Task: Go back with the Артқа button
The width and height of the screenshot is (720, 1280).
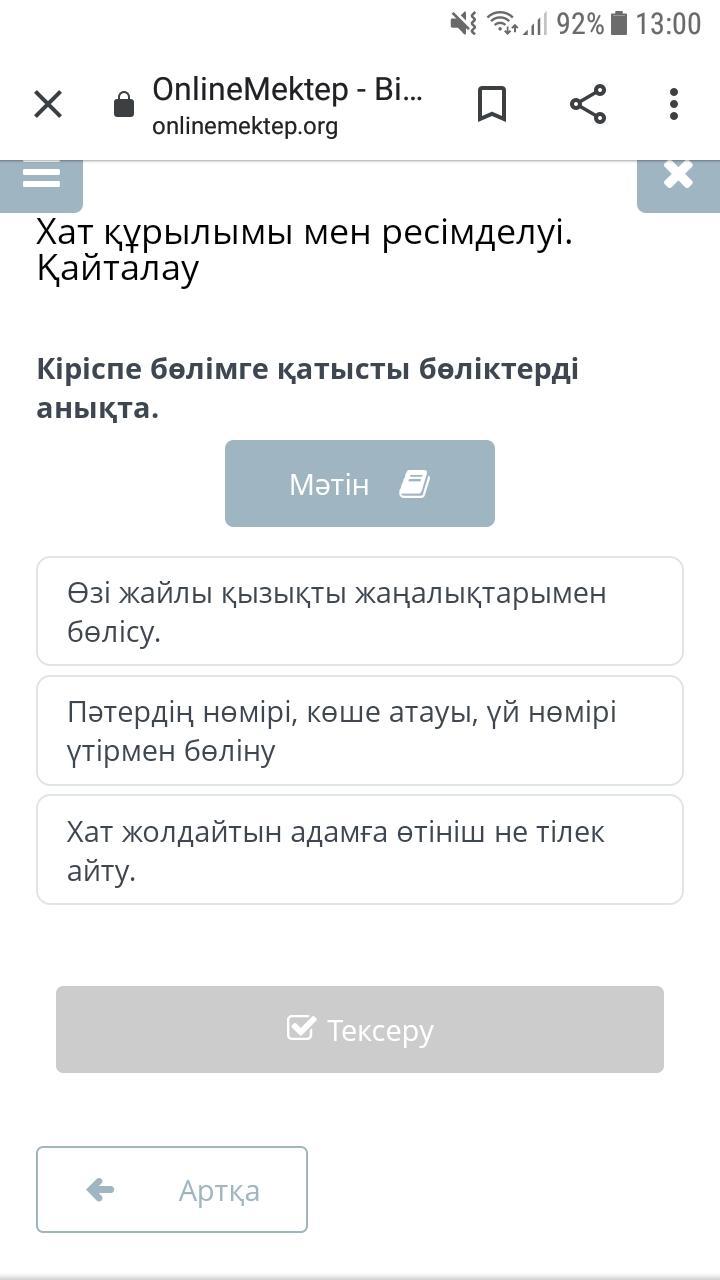Action: [172, 1190]
